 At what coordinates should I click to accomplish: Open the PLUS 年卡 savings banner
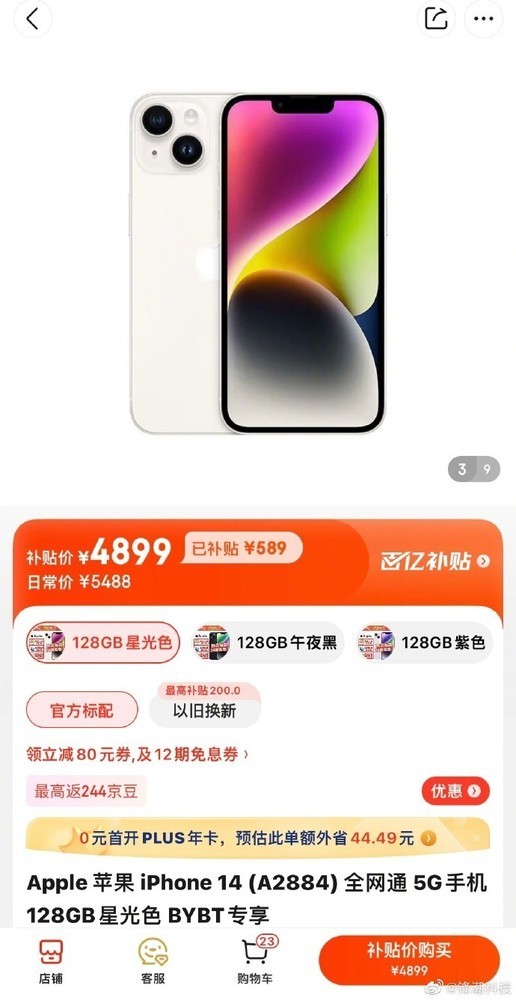click(258, 837)
